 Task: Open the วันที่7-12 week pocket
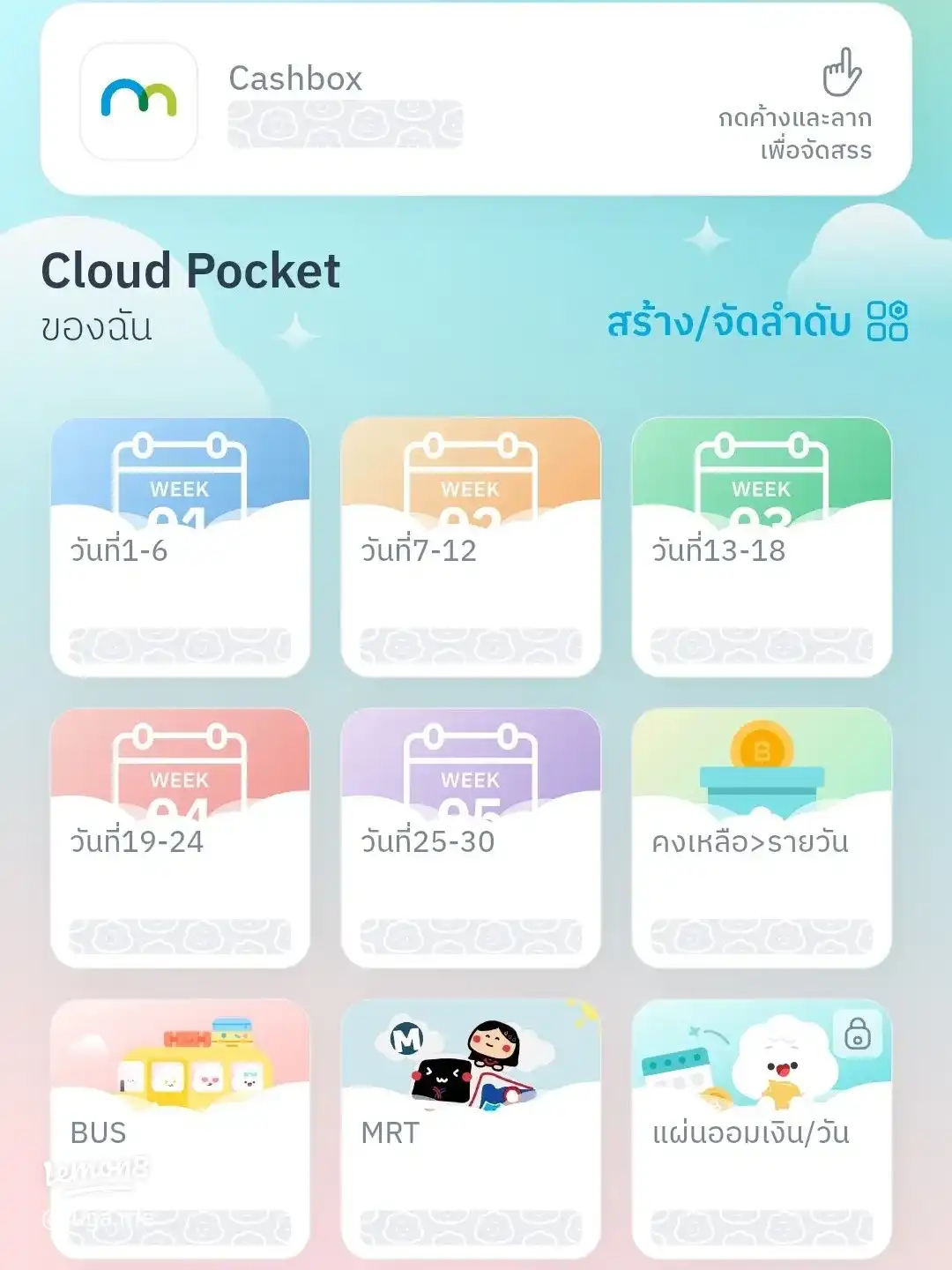click(x=471, y=548)
